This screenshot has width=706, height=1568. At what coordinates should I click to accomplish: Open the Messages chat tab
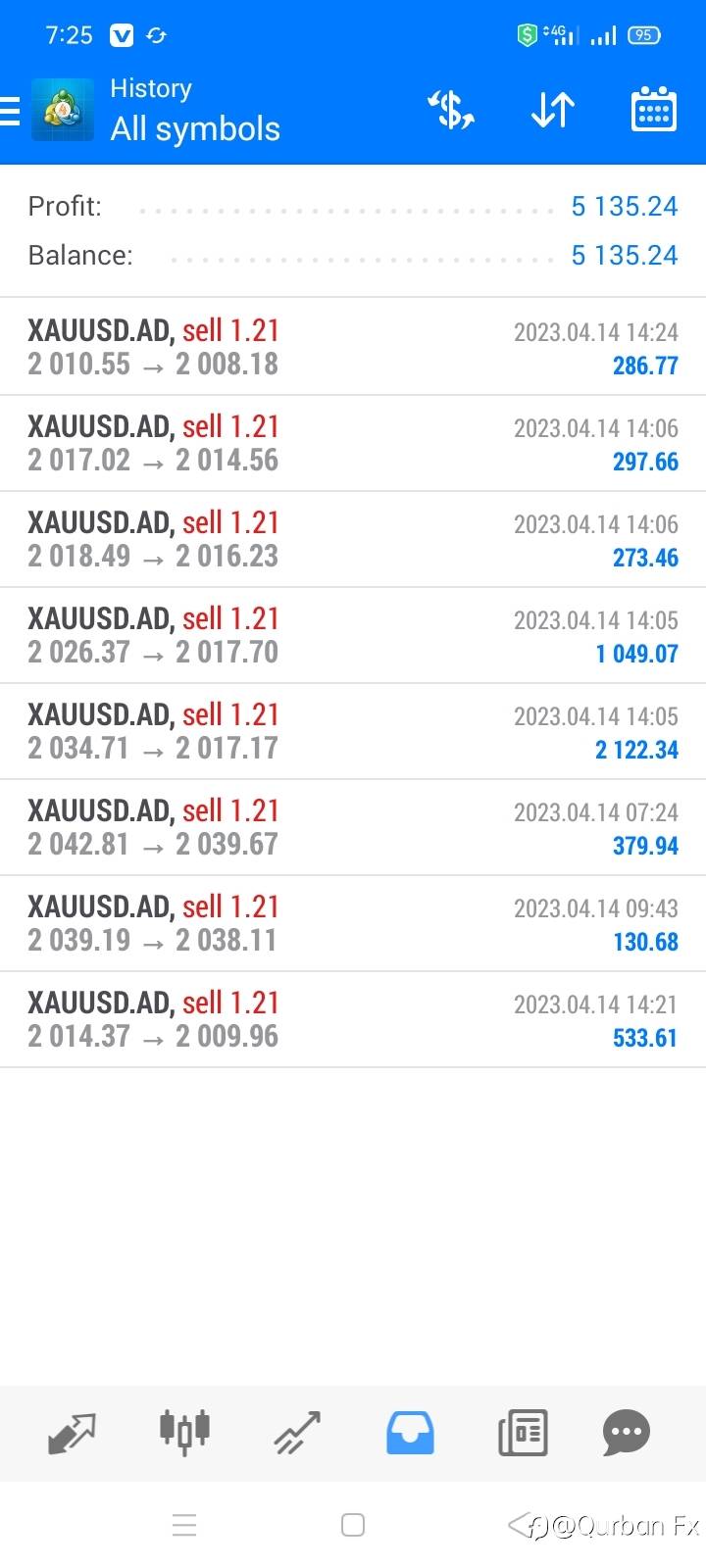pos(626,1434)
